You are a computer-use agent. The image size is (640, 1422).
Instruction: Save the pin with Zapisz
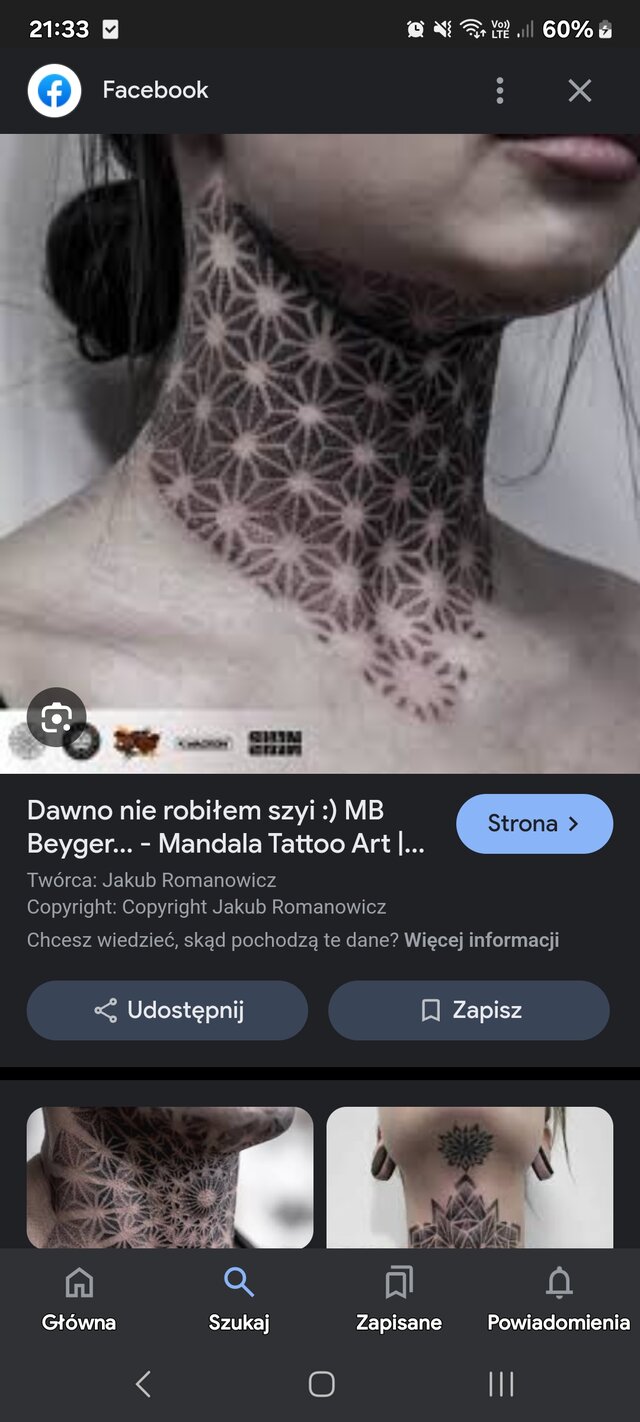point(469,1010)
